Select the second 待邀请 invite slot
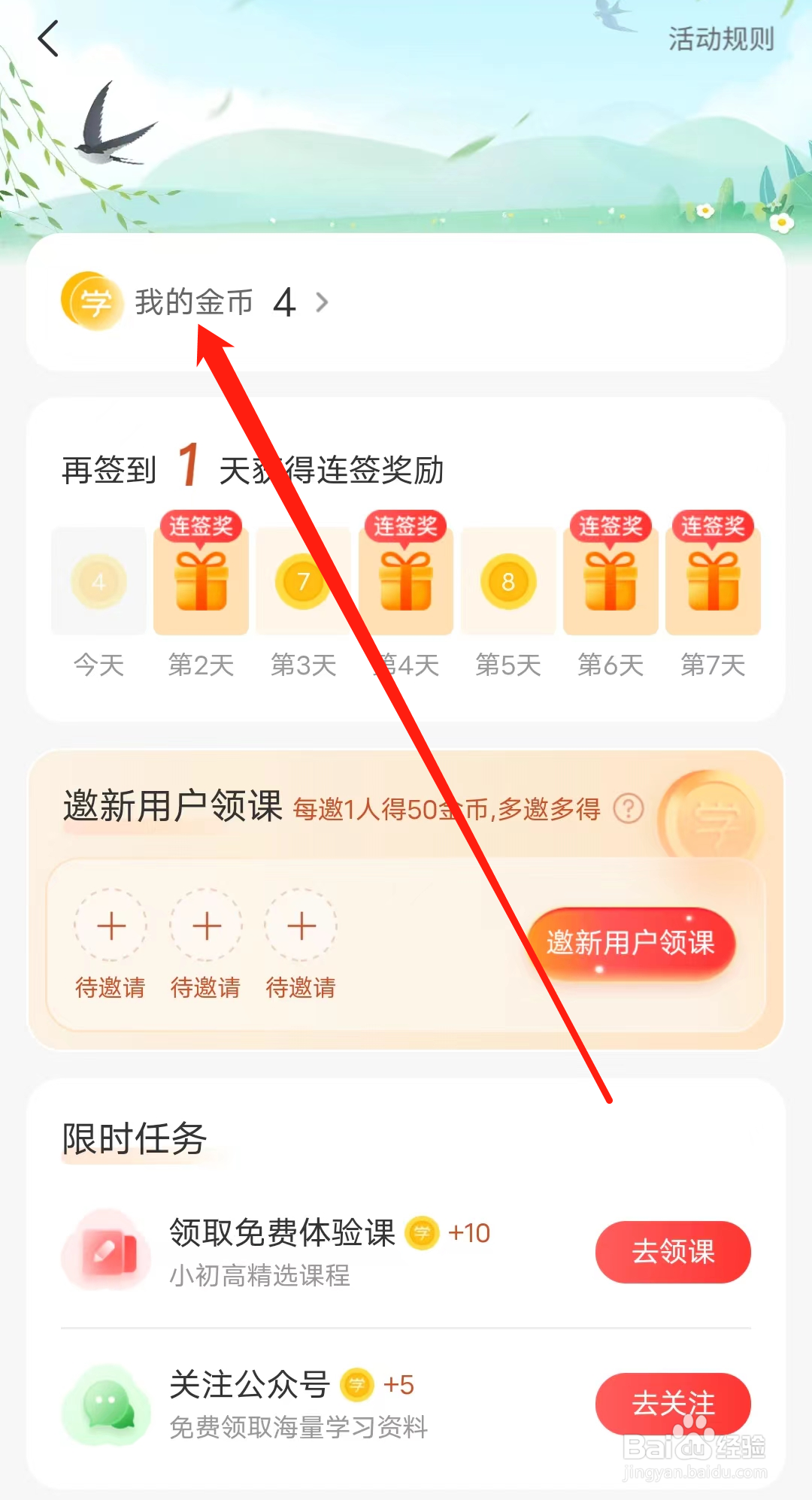Image resolution: width=812 pixels, height=1500 pixels. coord(206,926)
